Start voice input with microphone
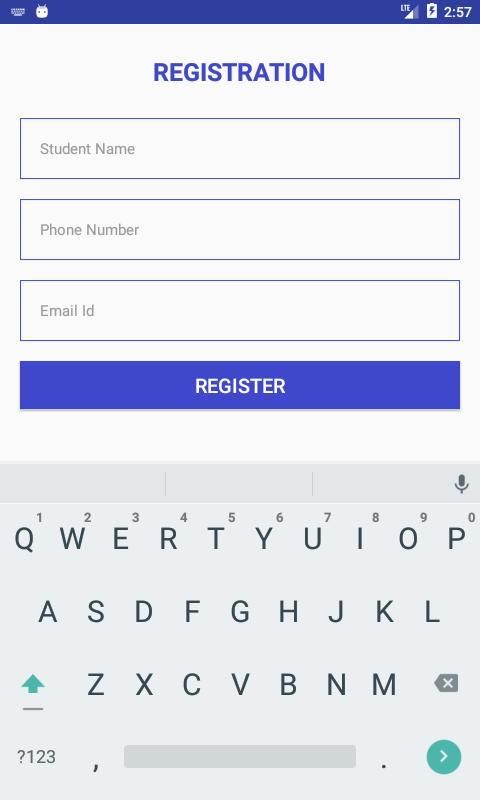The height and width of the screenshot is (800, 480). (x=461, y=483)
